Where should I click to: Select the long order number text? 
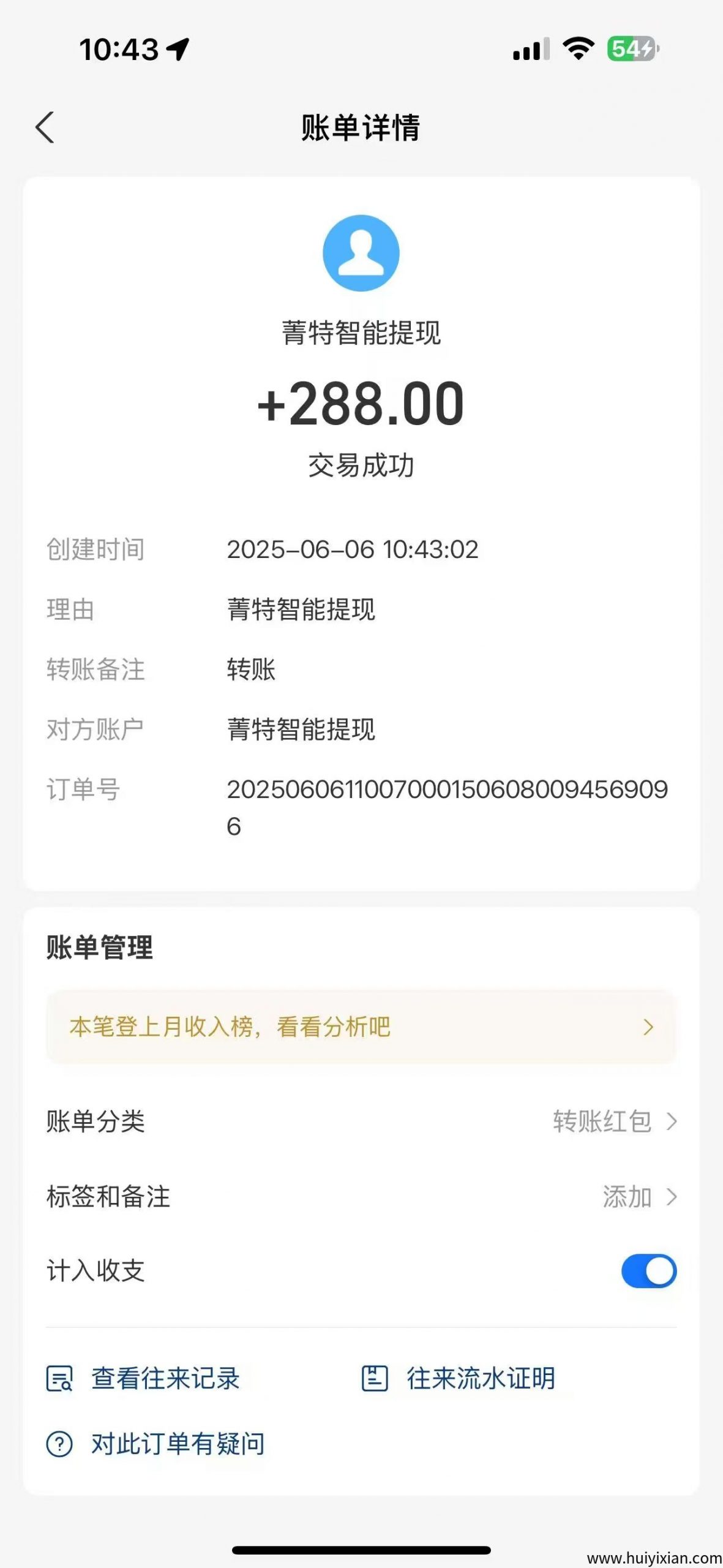447,792
